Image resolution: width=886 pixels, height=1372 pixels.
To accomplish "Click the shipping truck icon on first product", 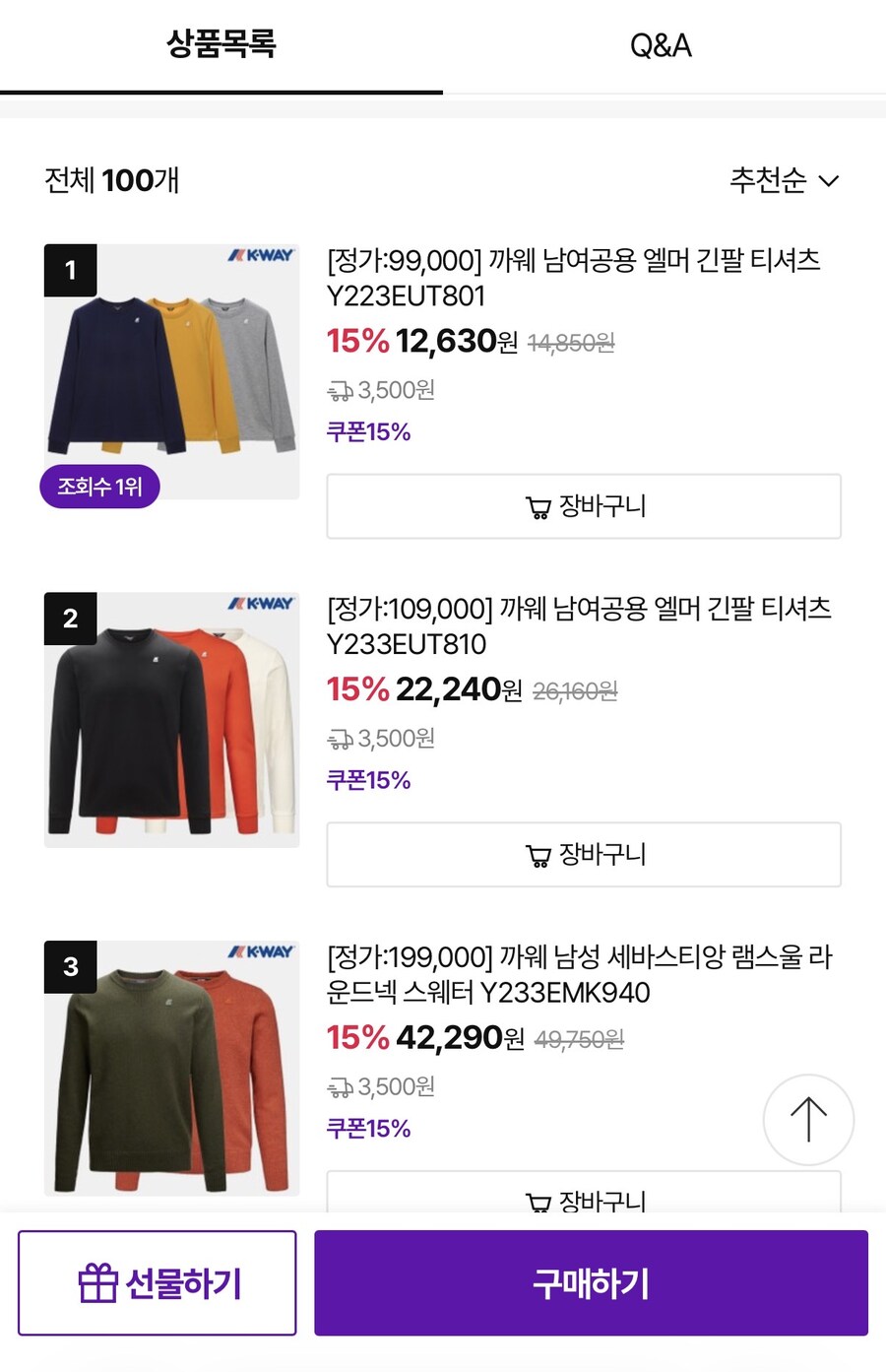I will (x=342, y=390).
